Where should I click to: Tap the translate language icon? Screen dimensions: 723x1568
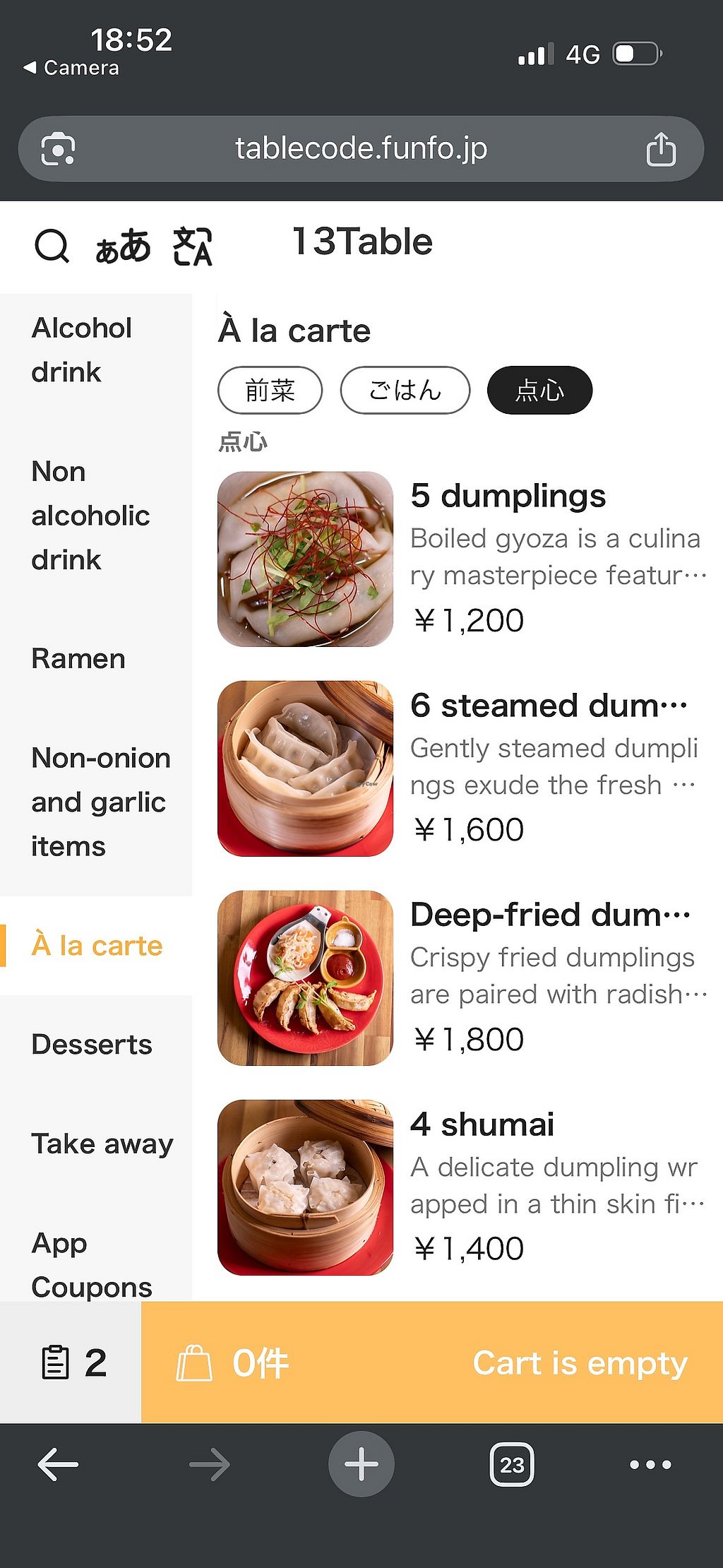click(192, 246)
